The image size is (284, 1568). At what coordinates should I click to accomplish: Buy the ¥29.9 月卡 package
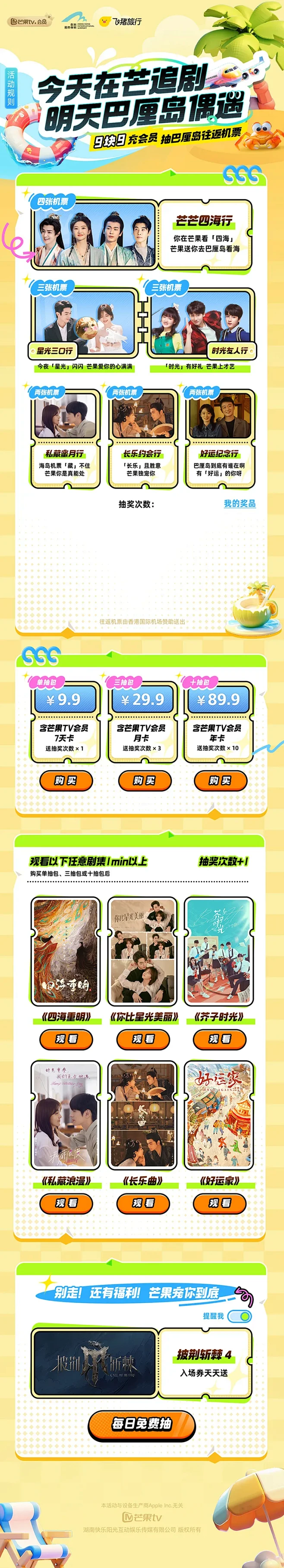coord(144,781)
